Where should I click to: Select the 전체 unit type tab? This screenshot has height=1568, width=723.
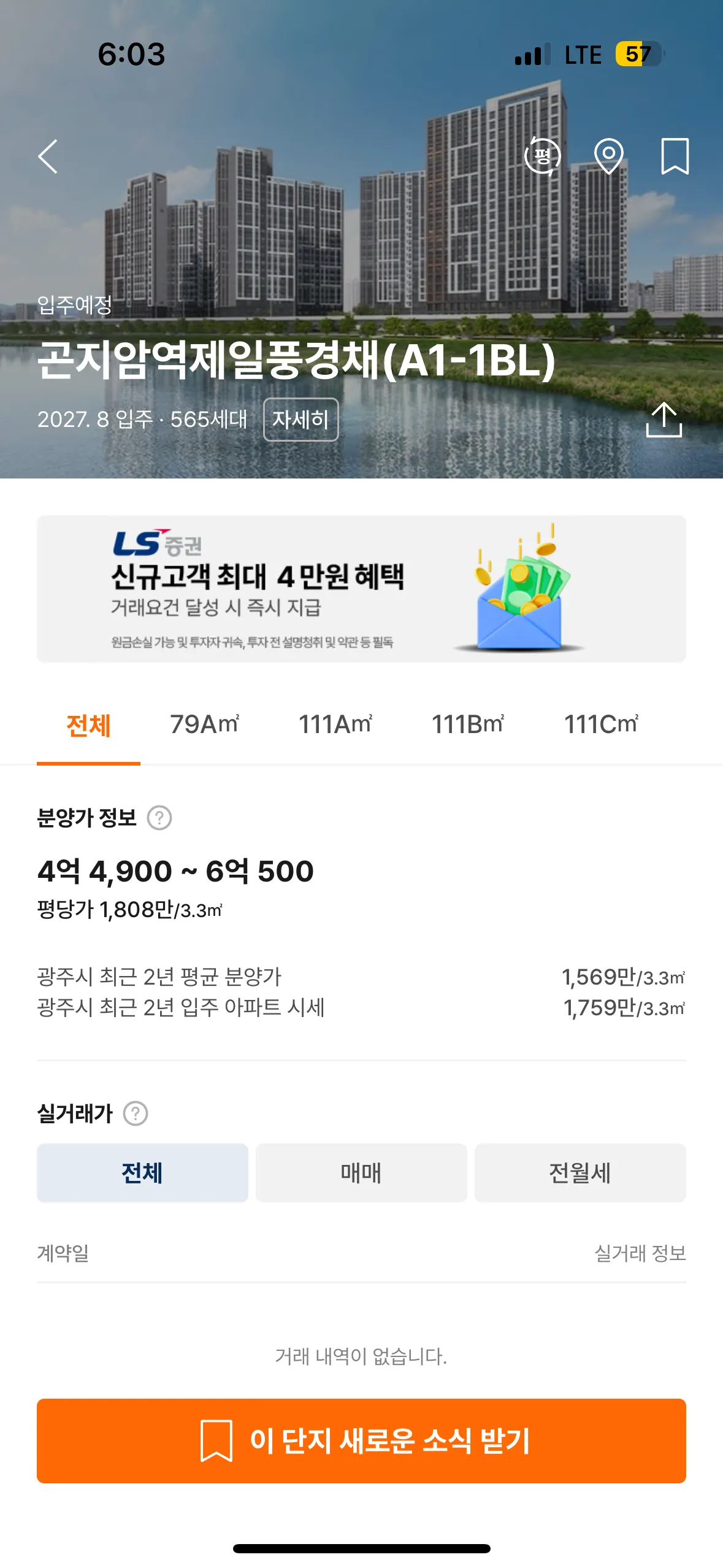[x=88, y=726]
